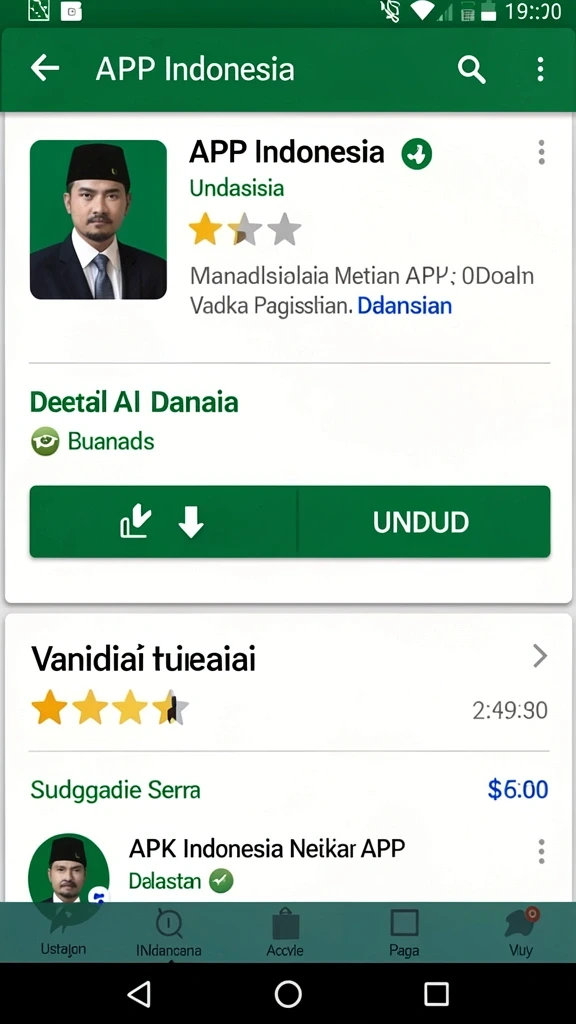Open the app bar overflow menu

click(x=540, y=69)
